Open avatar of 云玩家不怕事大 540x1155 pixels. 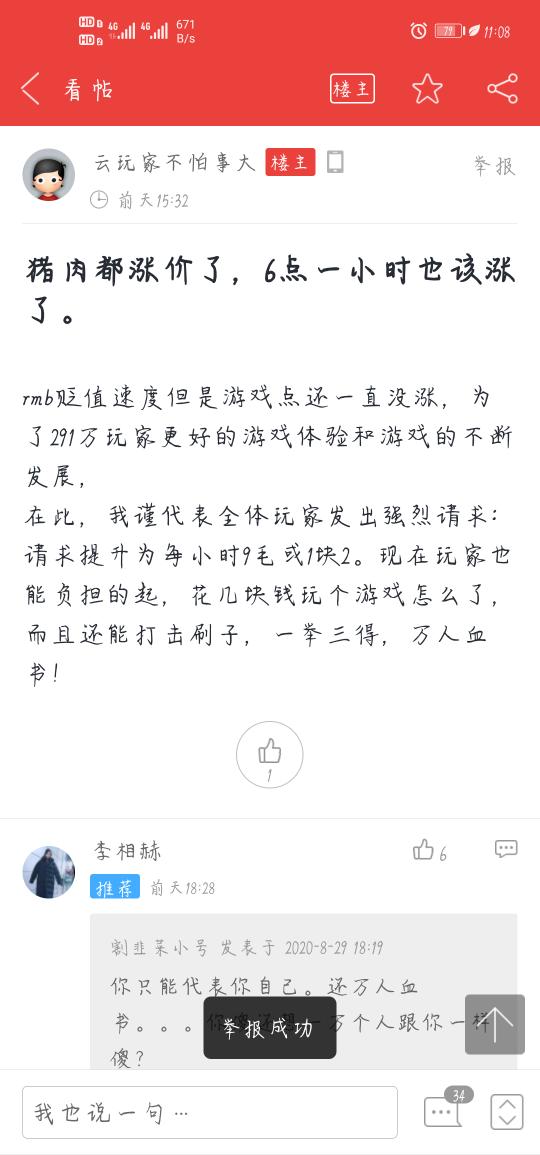point(49,175)
